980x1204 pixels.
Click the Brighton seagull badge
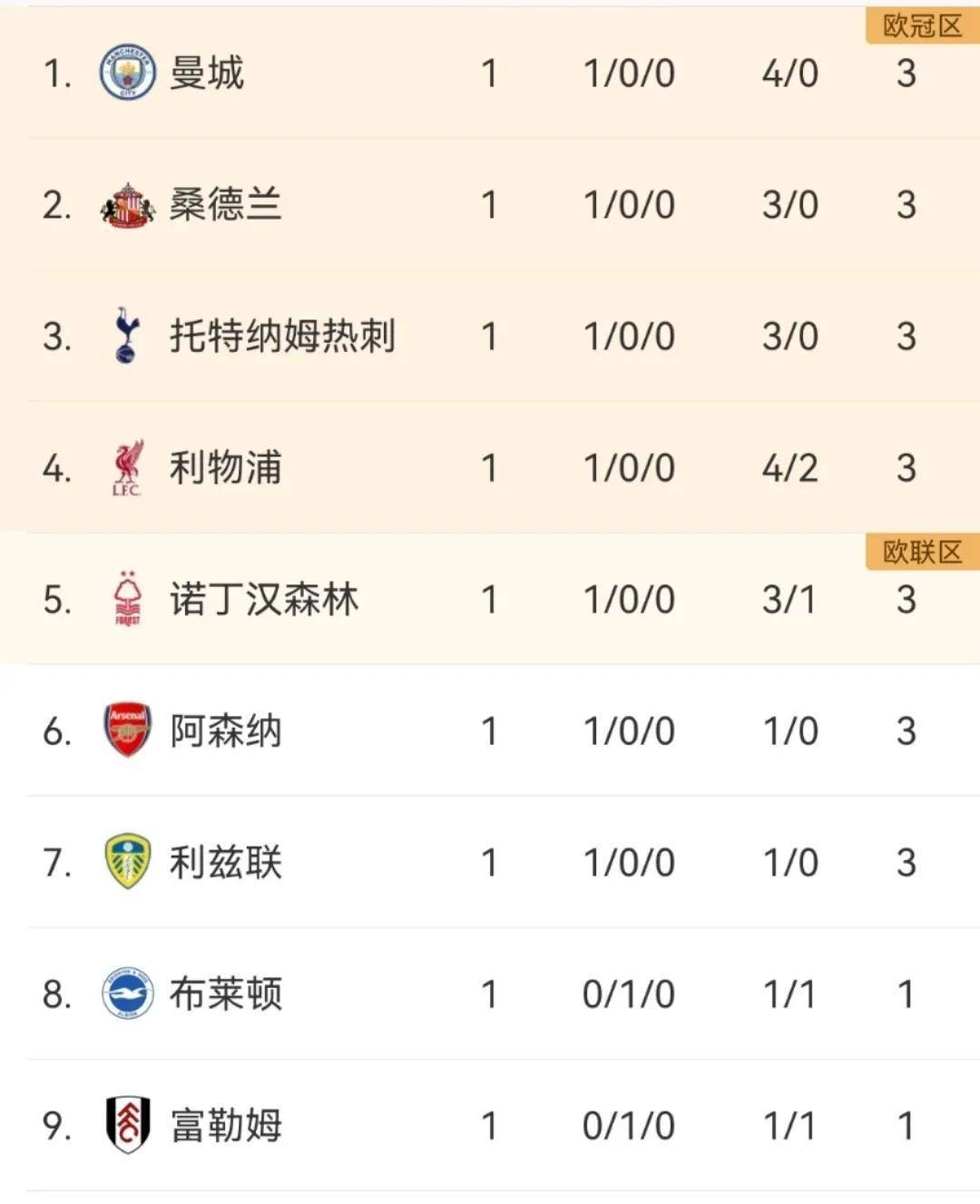click(128, 993)
